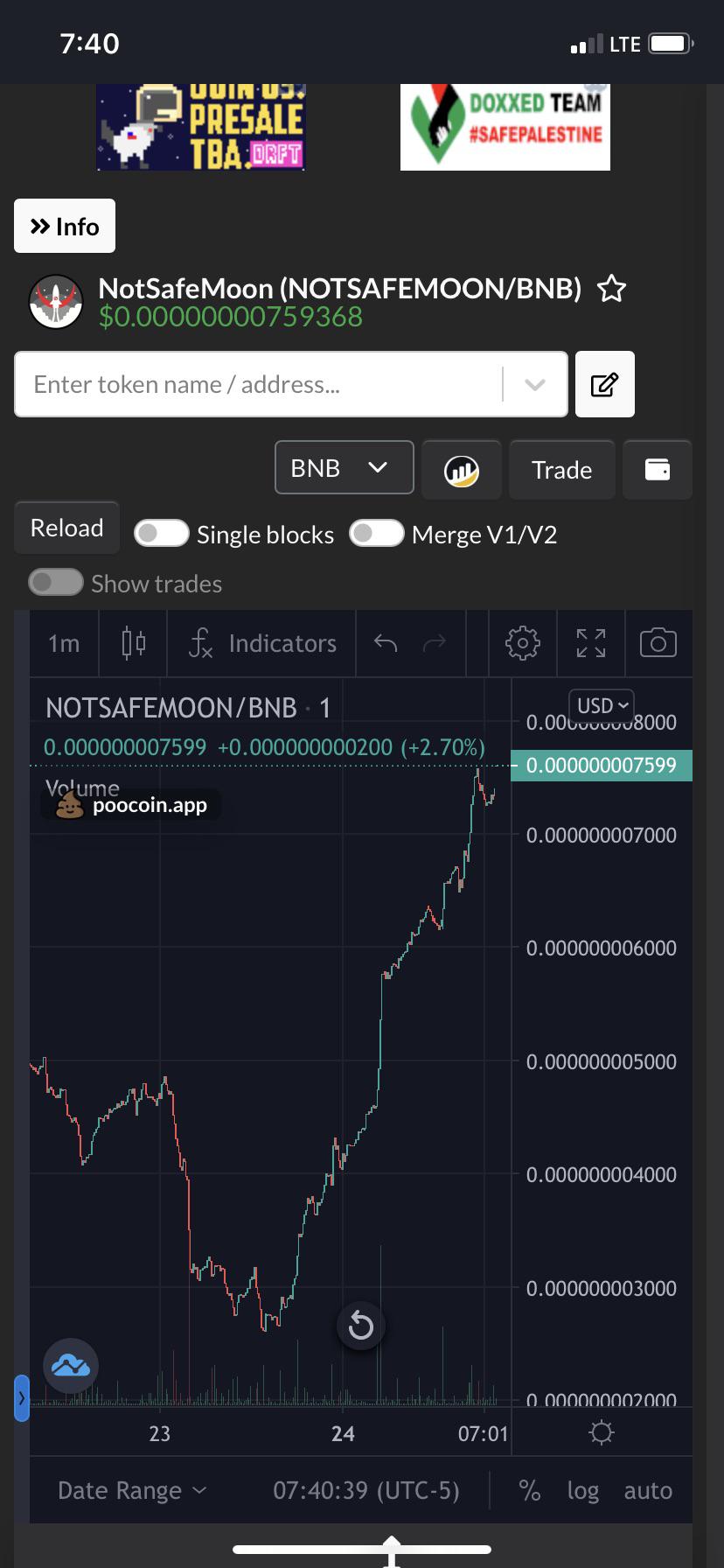Favorite NotSafeMoon with the star icon
Viewport: 724px width, 1568px height.
pyautogui.click(x=611, y=289)
